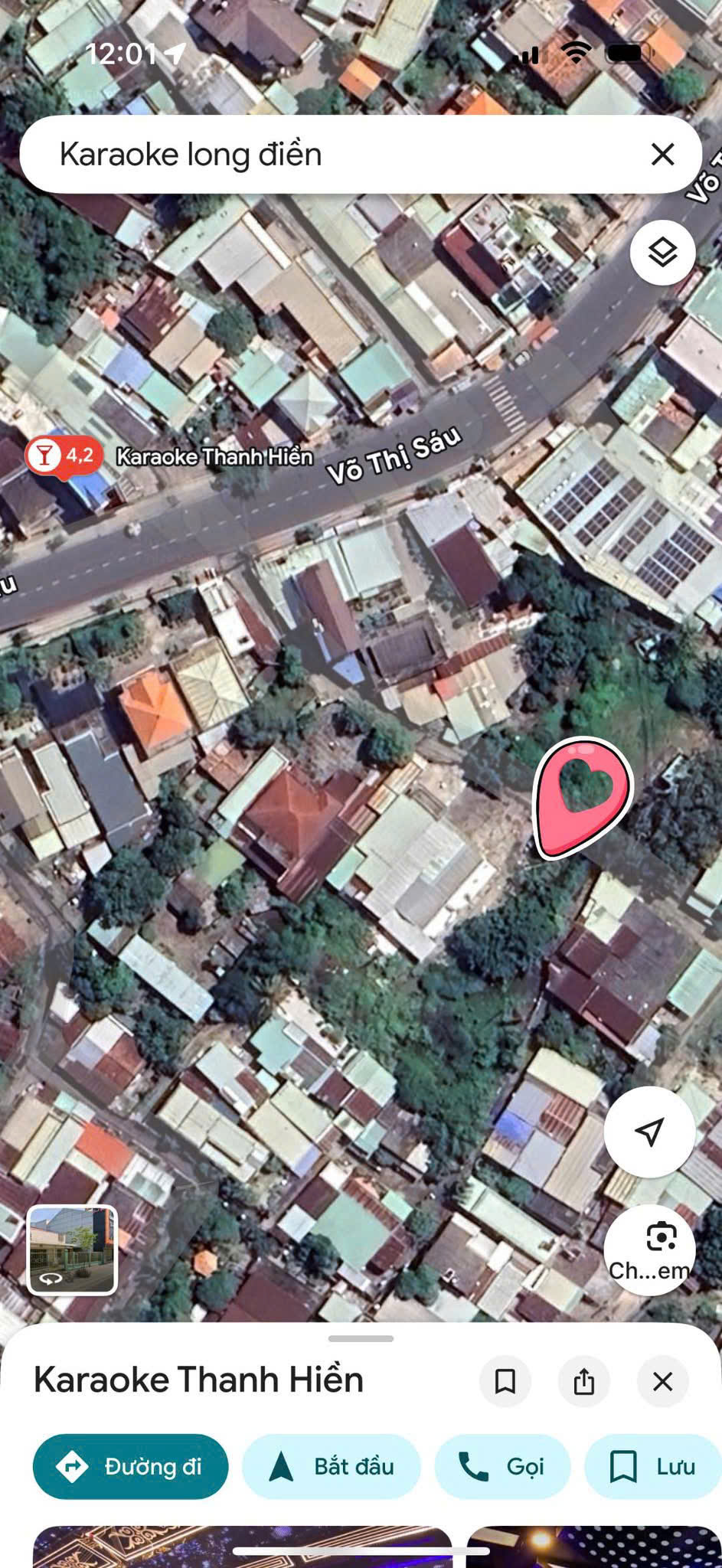Share Karaoke Thanh Hiền

pyautogui.click(x=584, y=1380)
